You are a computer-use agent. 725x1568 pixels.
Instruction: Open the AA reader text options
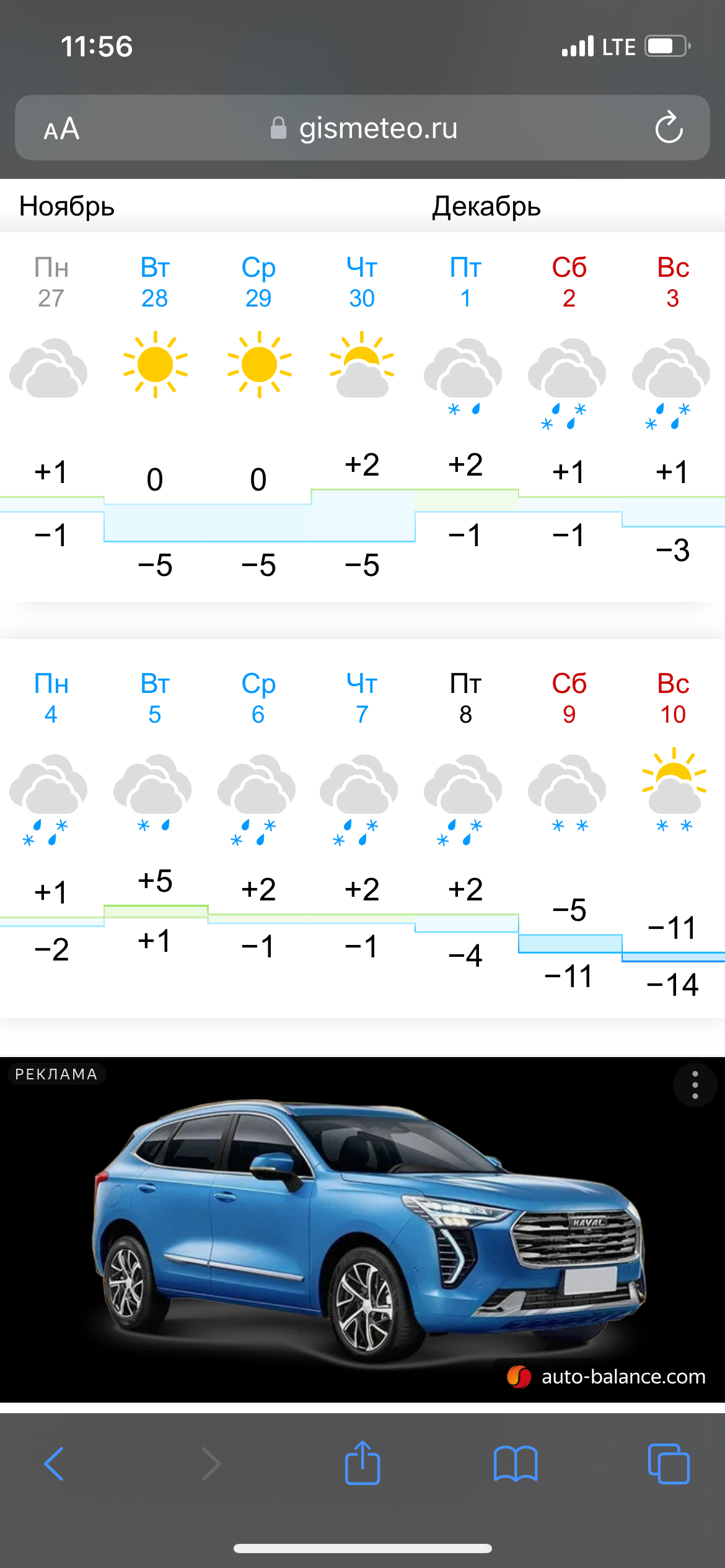[x=61, y=129]
